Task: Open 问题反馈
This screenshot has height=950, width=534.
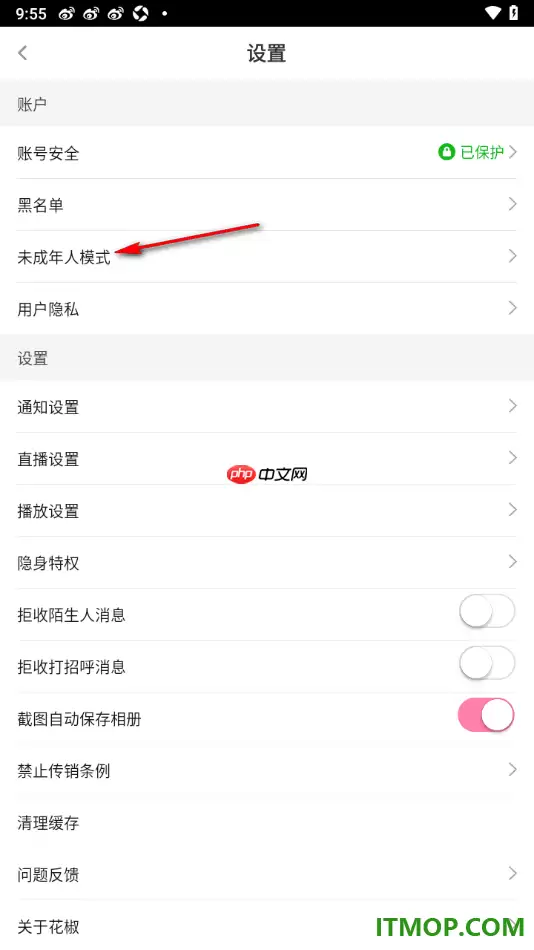Action: click(267, 874)
